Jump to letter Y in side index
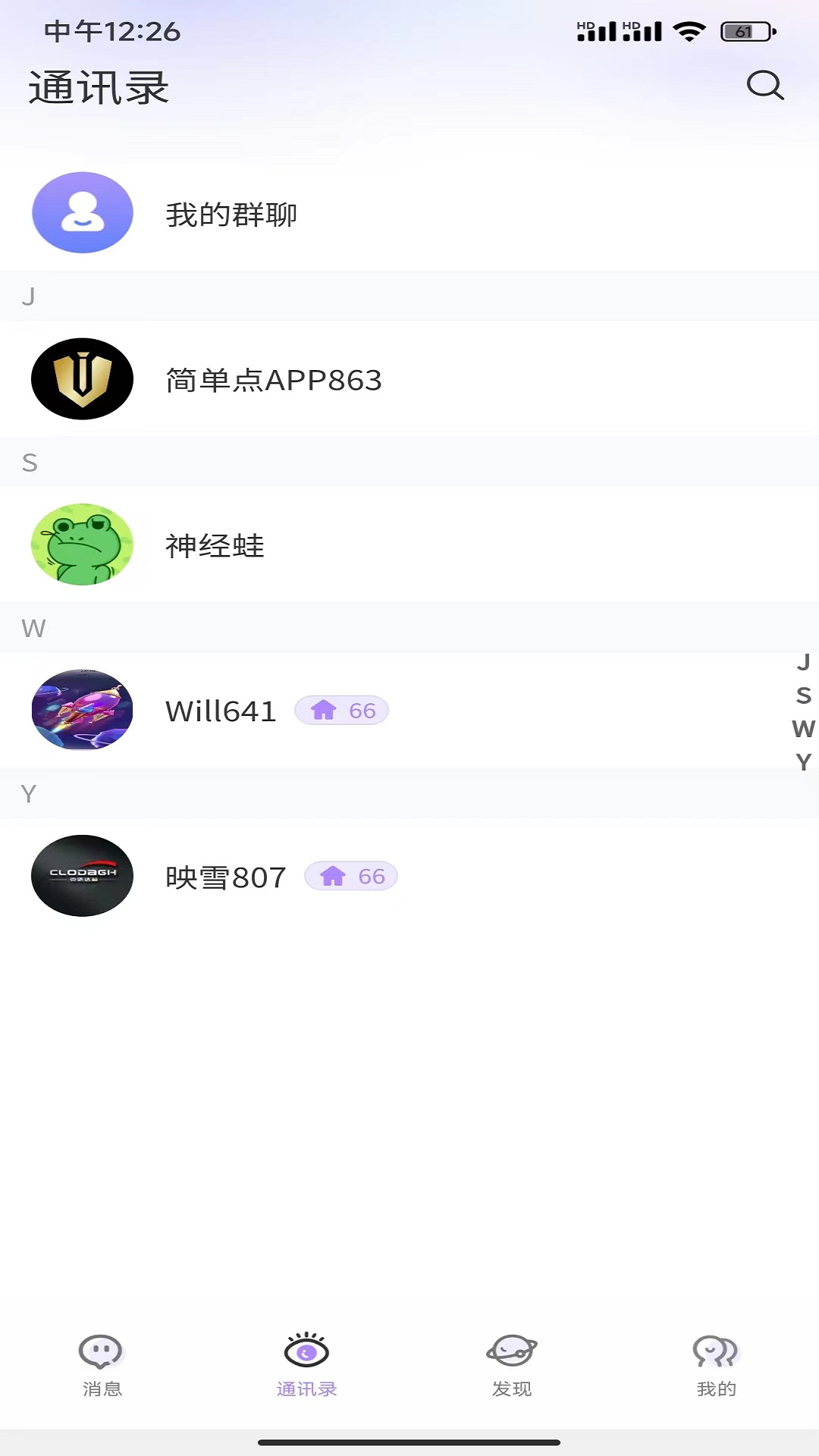Viewport: 819px width, 1456px height. pos(804,761)
